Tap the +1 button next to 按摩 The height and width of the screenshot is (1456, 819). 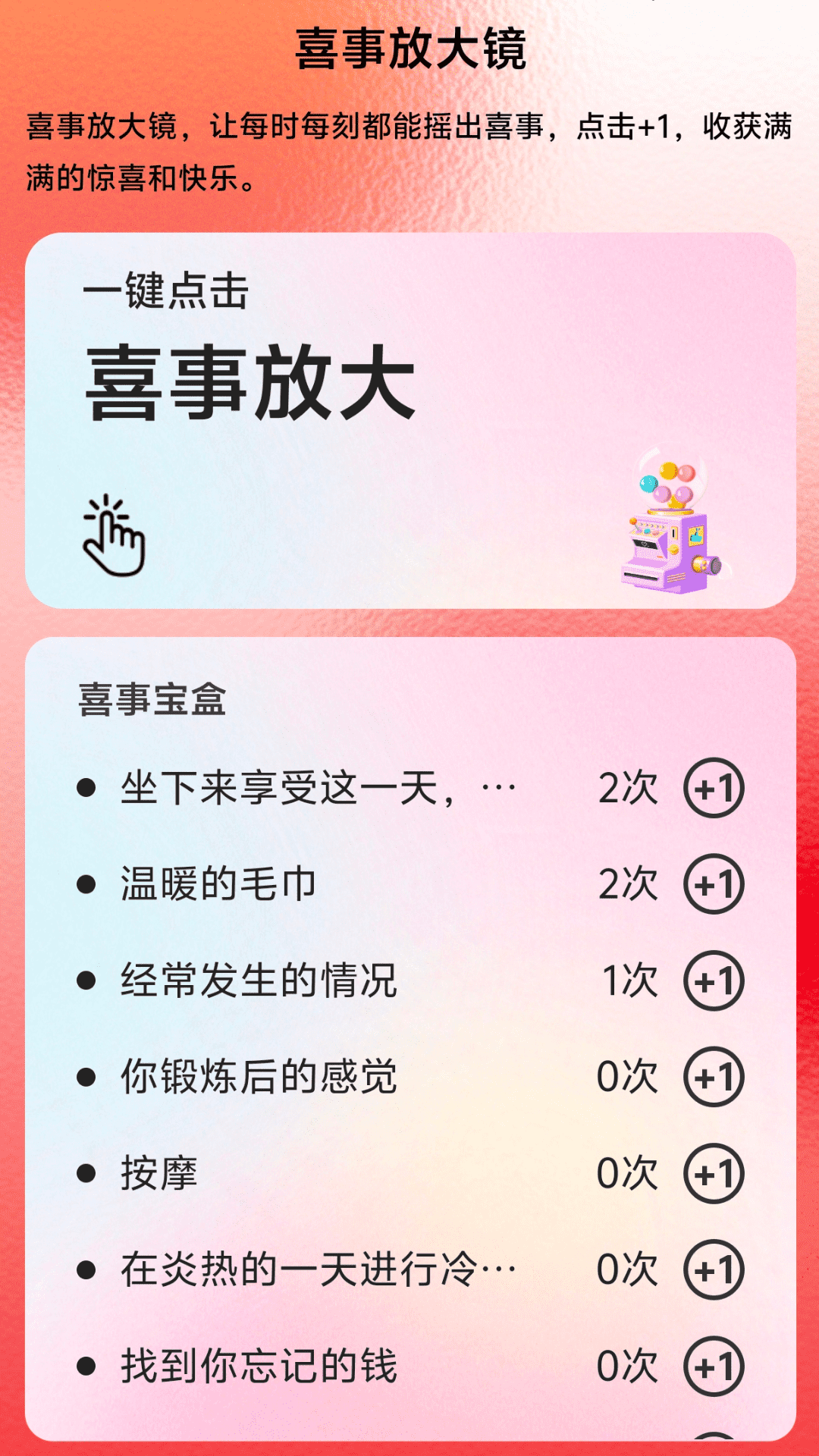(x=715, y=1172)
